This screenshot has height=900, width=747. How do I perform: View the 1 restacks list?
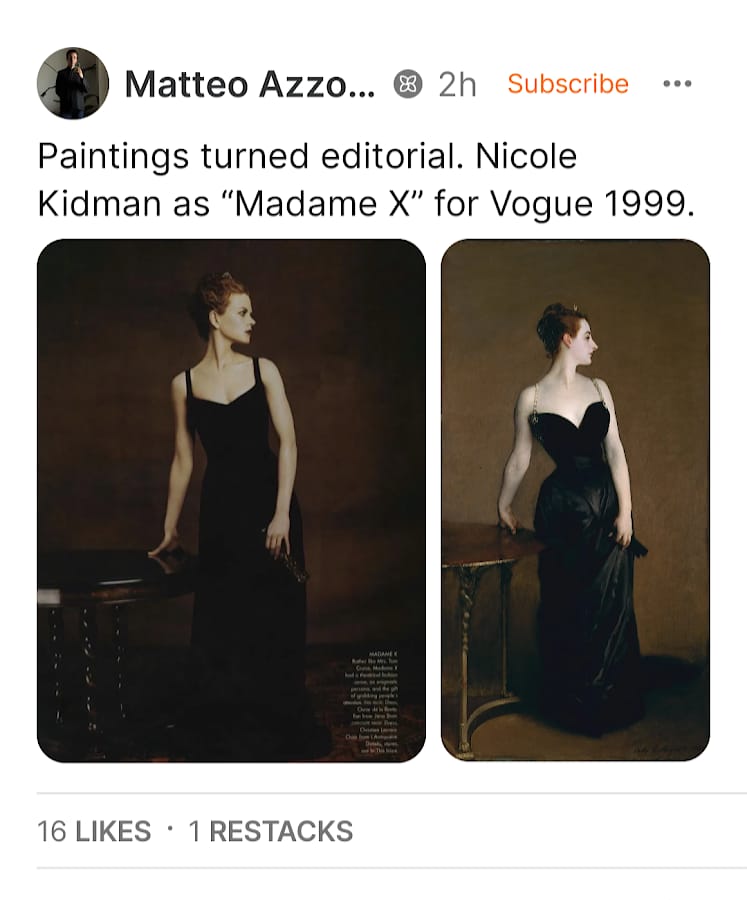click(270, 831)
